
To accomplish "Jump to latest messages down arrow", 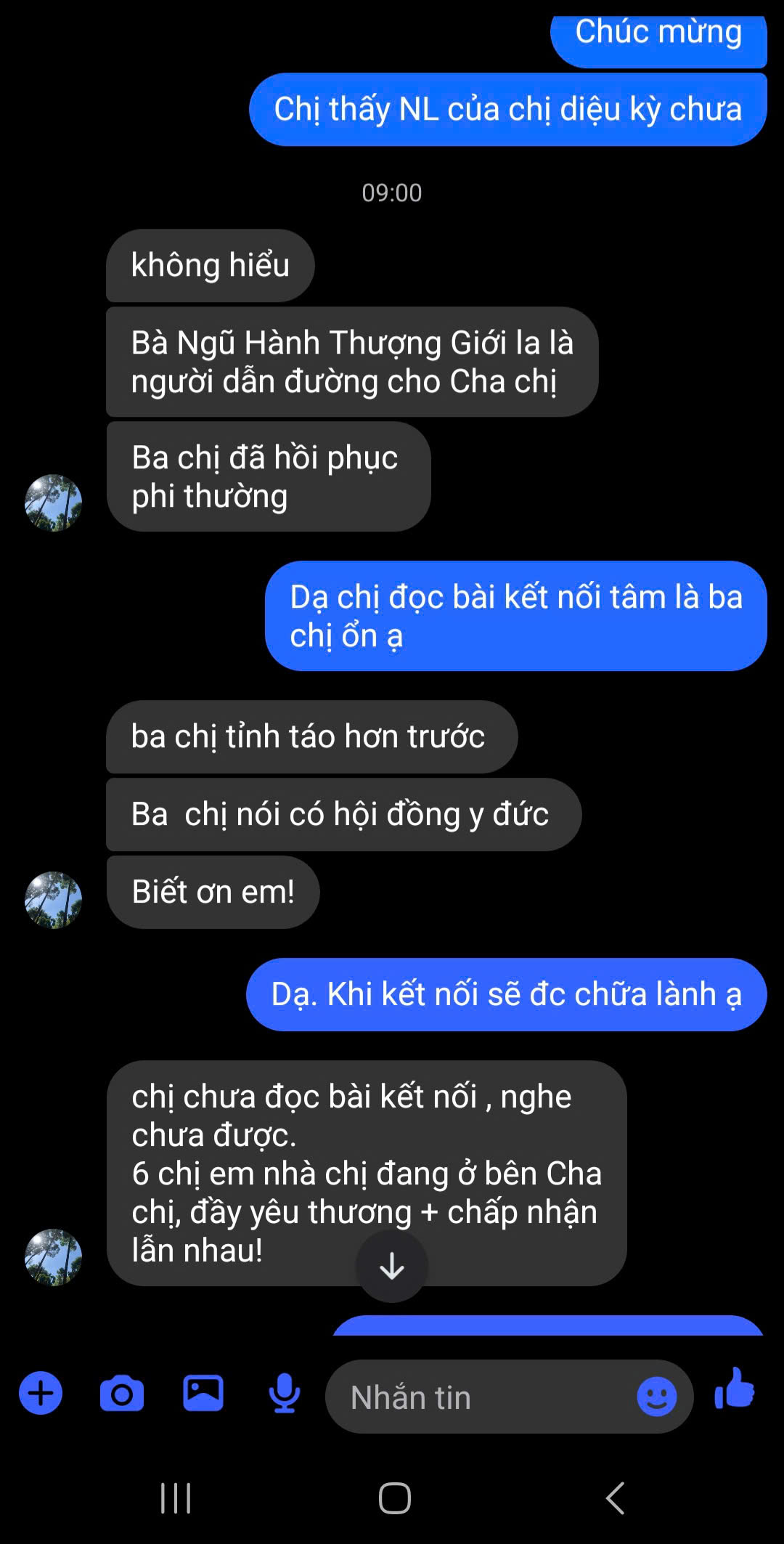I will point(392,1266).
